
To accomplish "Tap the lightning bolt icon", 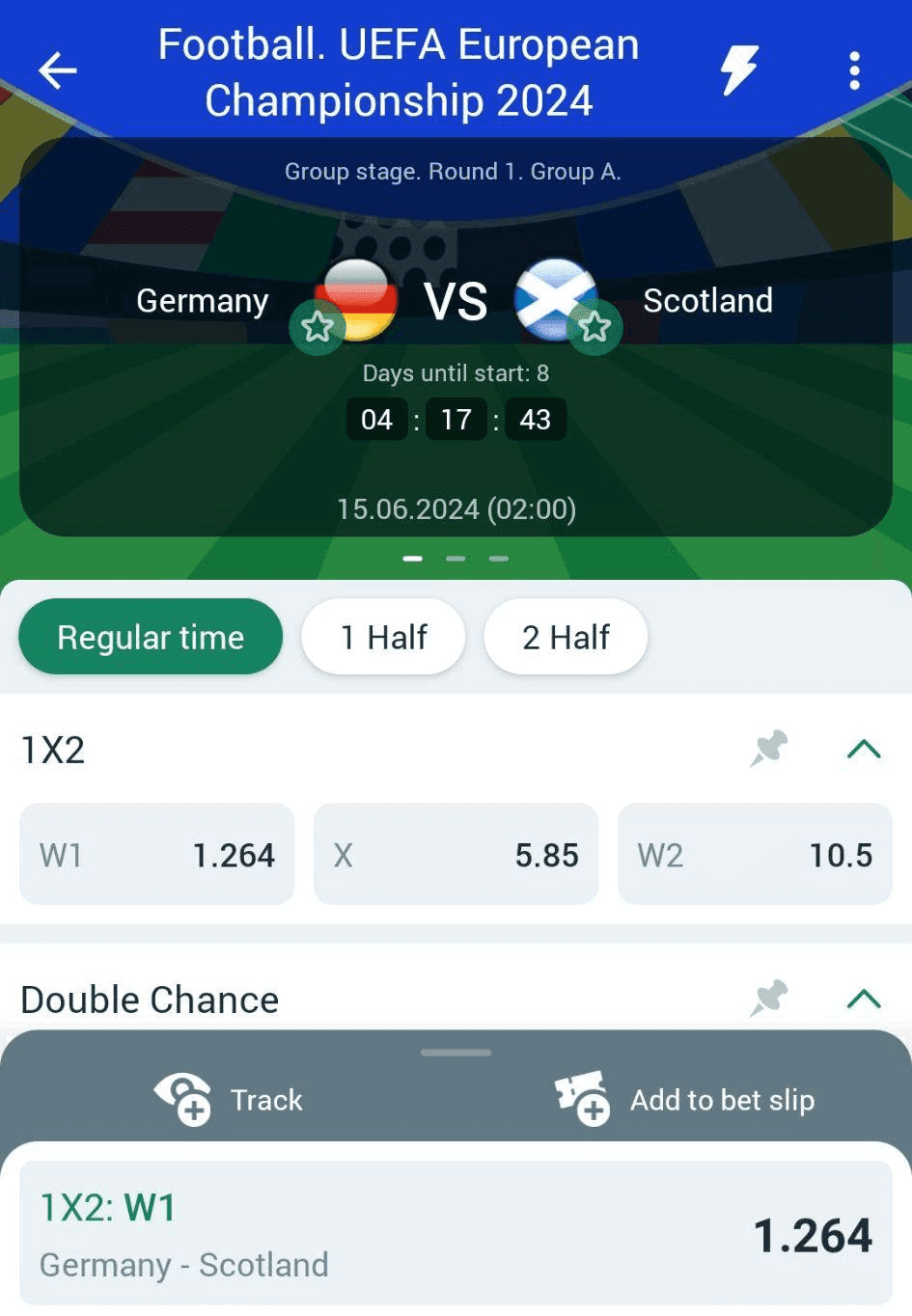I will coord(739,70).
